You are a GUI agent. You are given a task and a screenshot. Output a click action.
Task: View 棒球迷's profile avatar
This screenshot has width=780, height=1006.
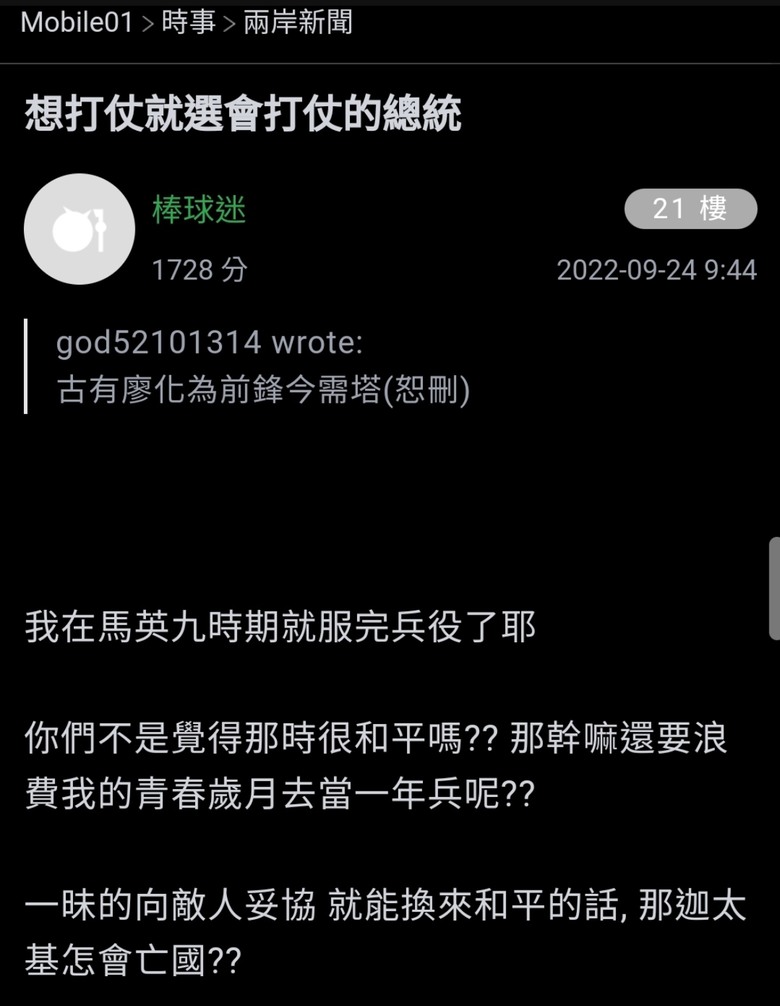point(79,229)
